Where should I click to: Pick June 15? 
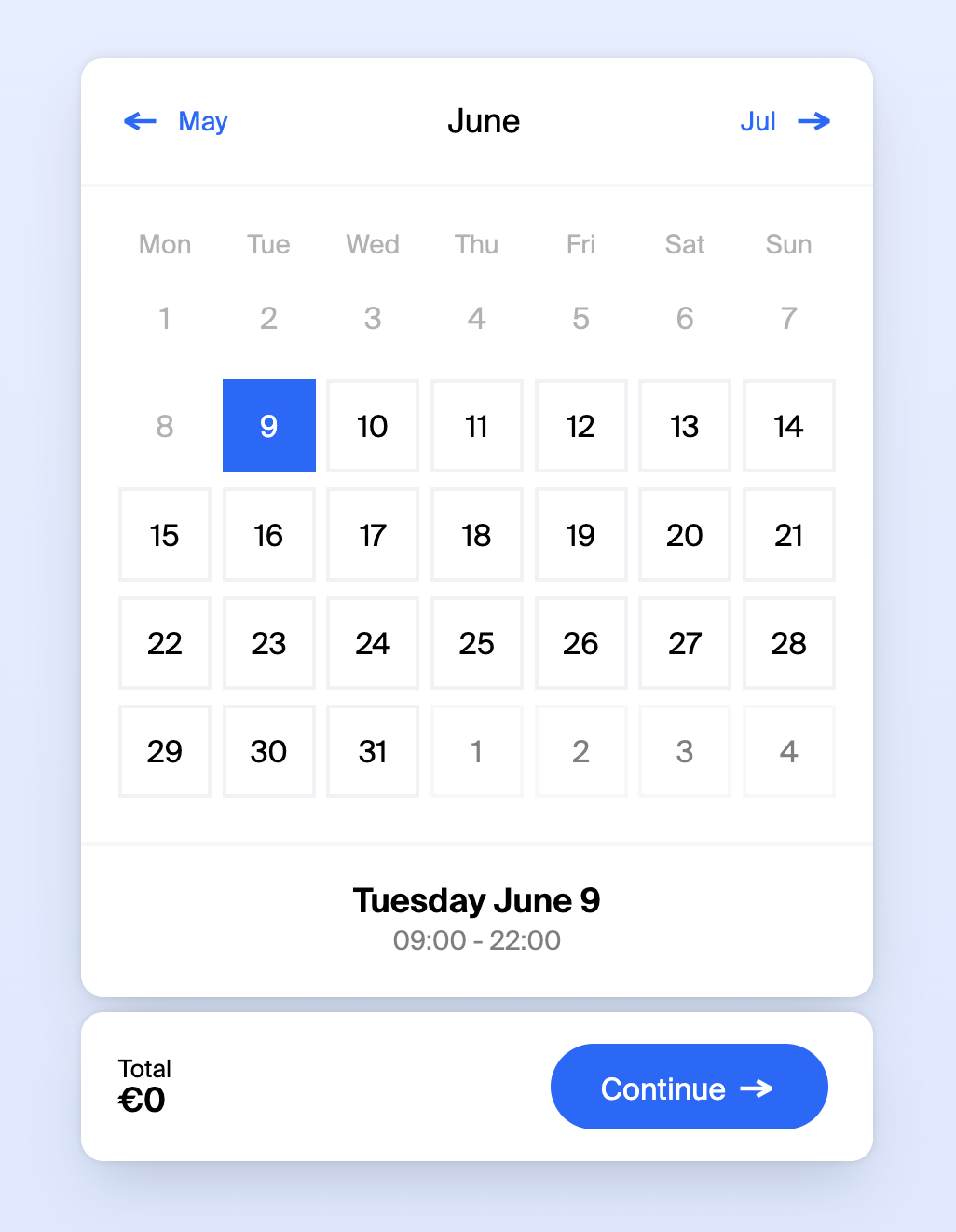[x=165, y=535]
